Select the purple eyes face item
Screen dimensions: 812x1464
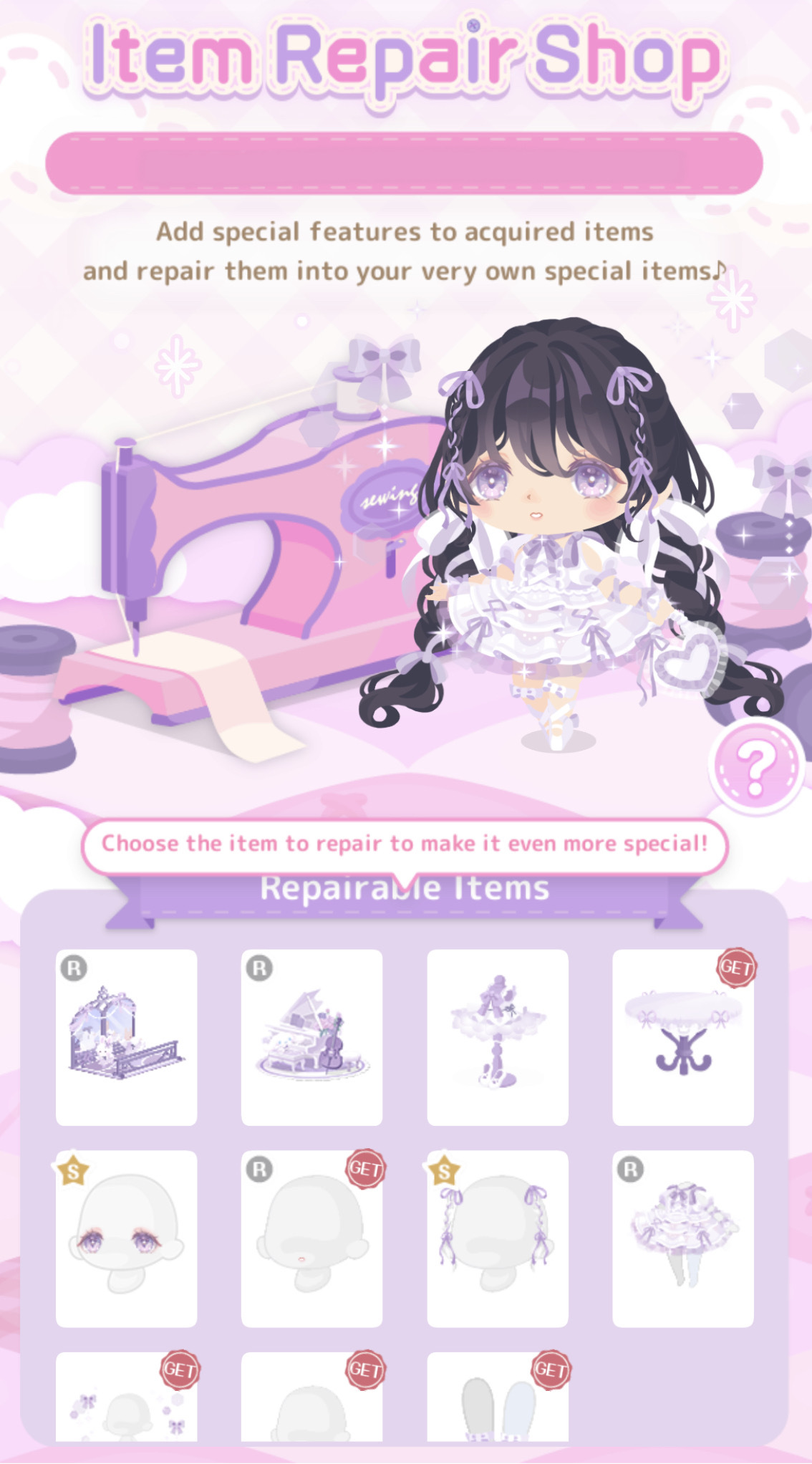(x=126, y=1238)
